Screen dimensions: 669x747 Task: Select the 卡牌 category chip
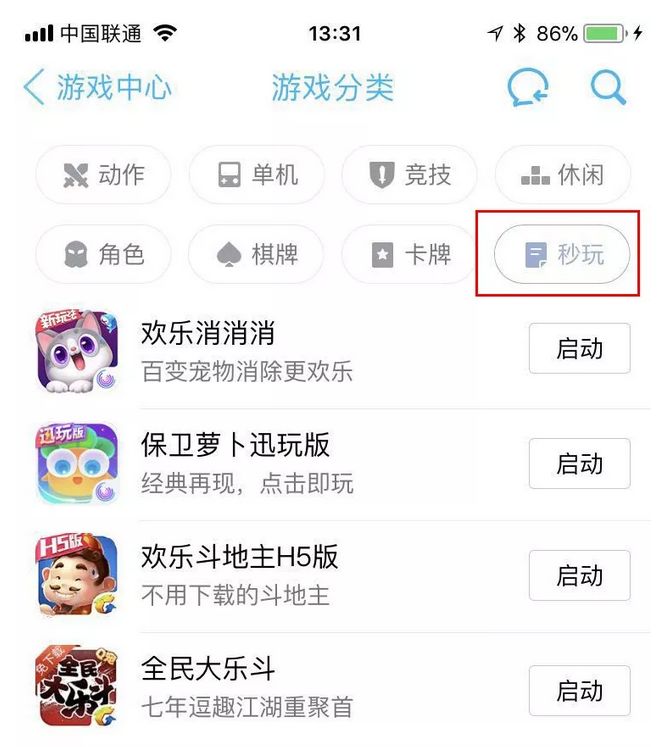point(410,254)
